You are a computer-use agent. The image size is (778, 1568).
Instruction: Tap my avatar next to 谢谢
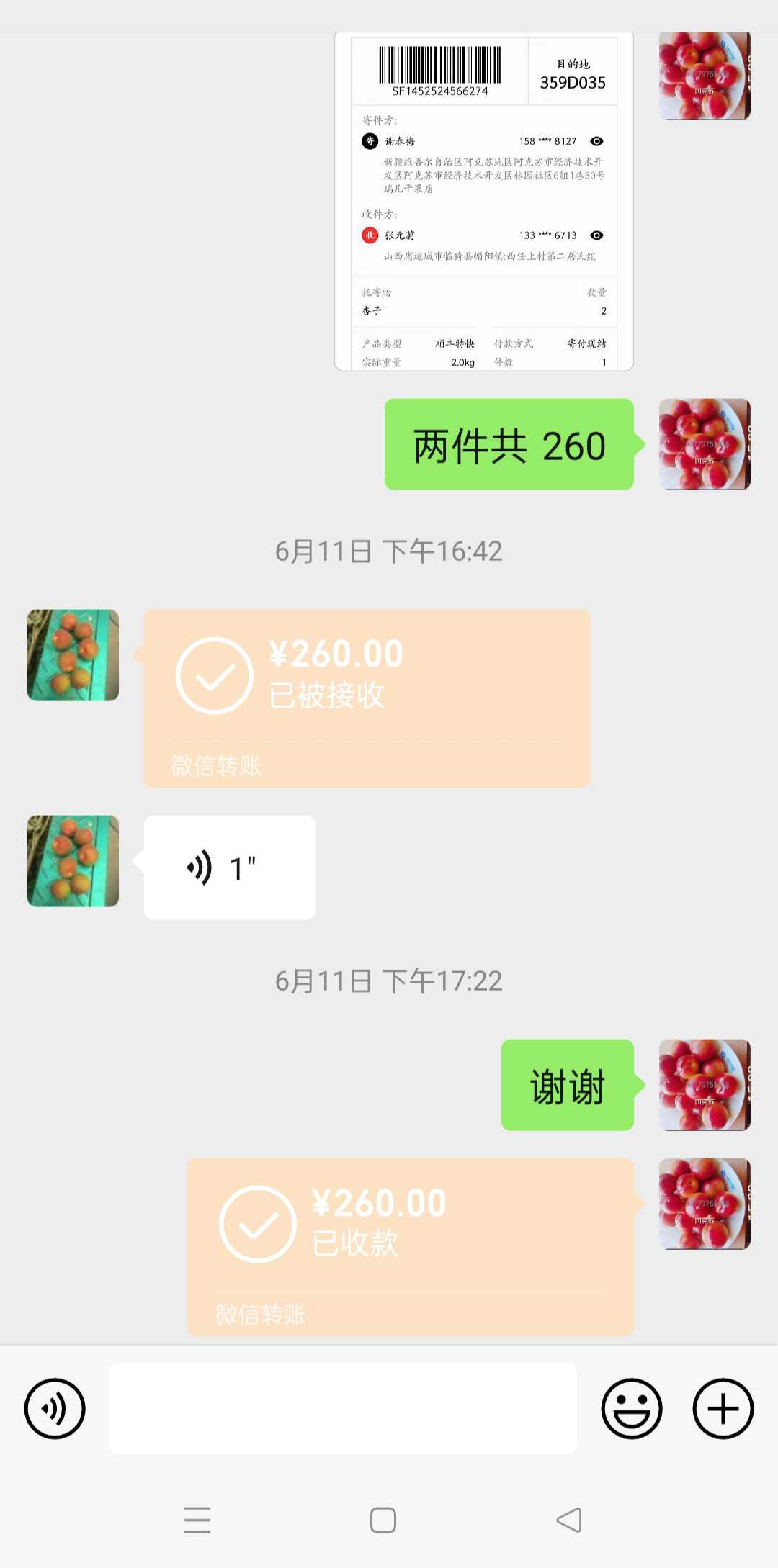[704, 1084]
